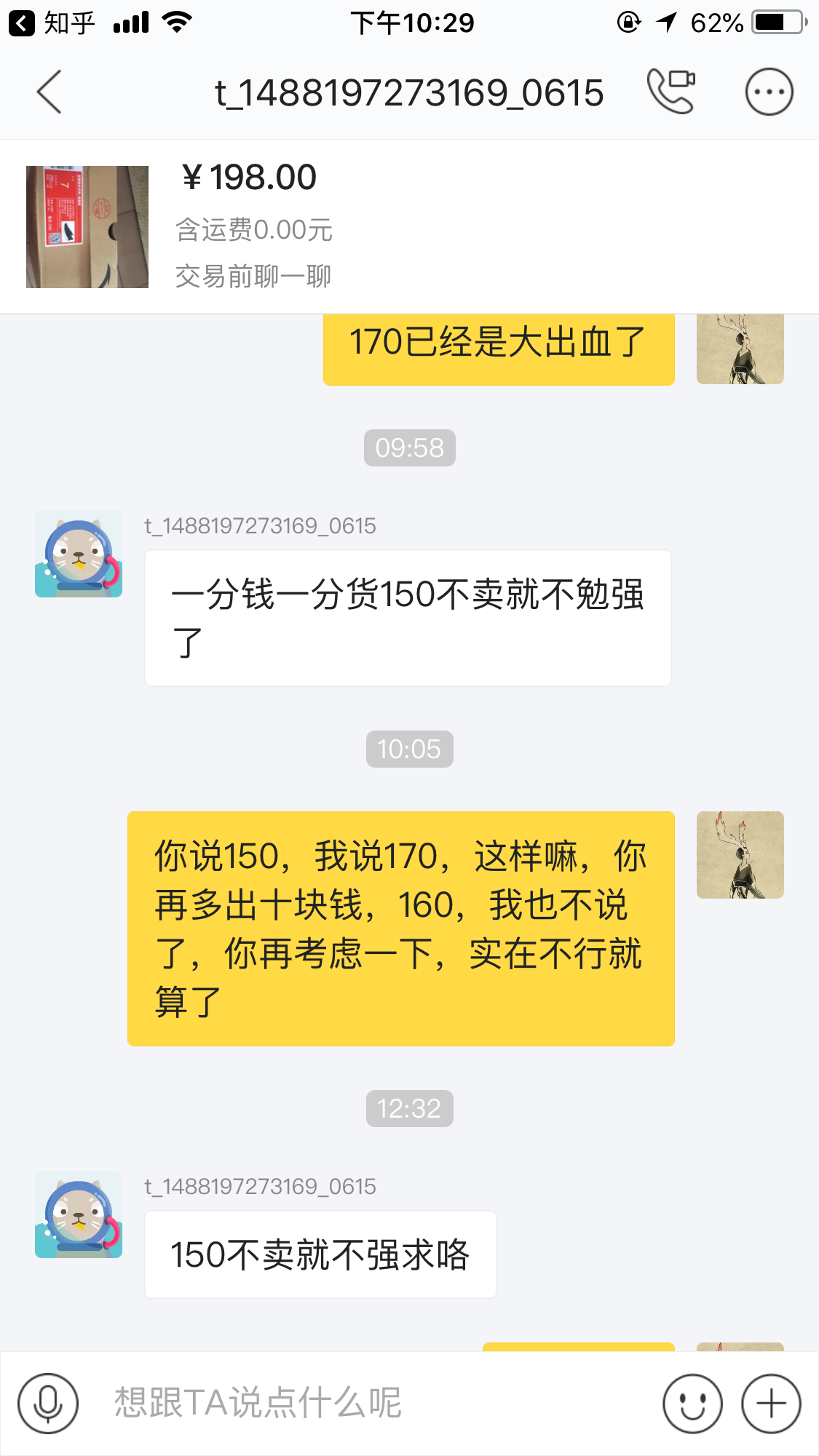Screen dimensions: 819x1456
Task: Focus the 想跟TA说点什么呢 message field
Action: [364, 1403]
